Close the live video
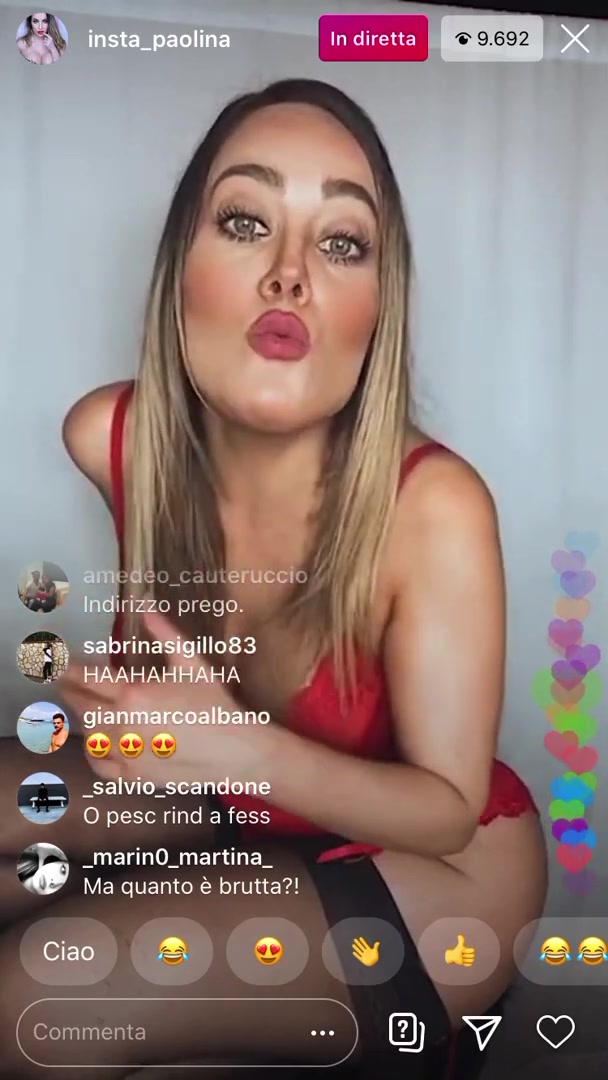The width and height of the screenshot is (608, 1080). tap(574, 39)
